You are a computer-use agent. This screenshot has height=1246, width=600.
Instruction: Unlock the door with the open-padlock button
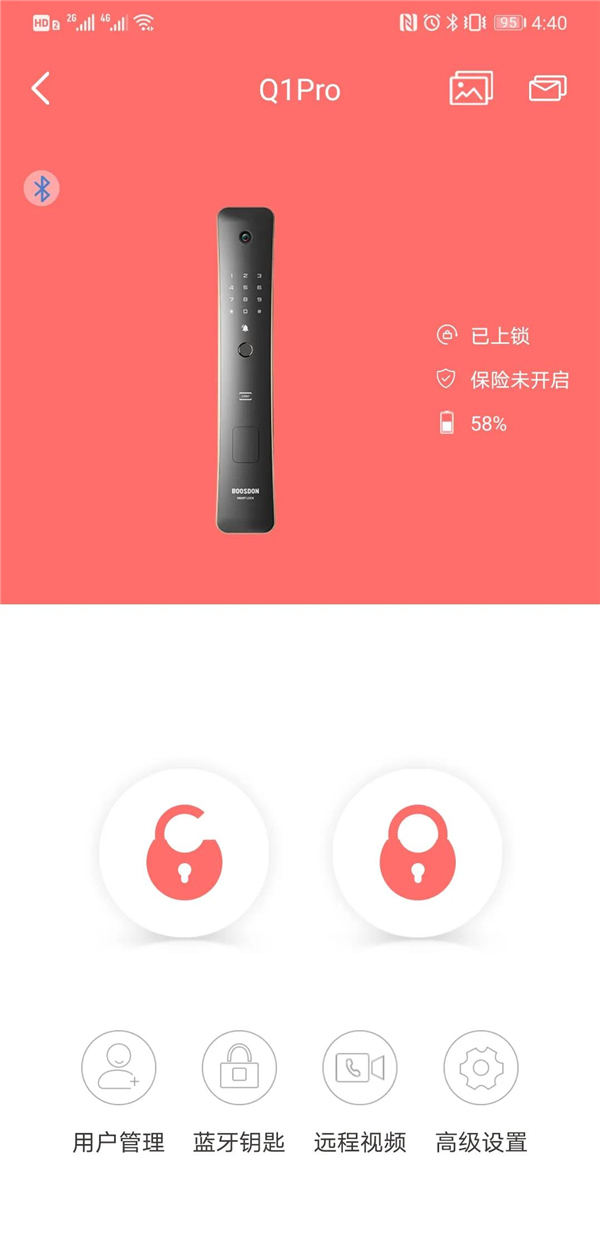184,853
